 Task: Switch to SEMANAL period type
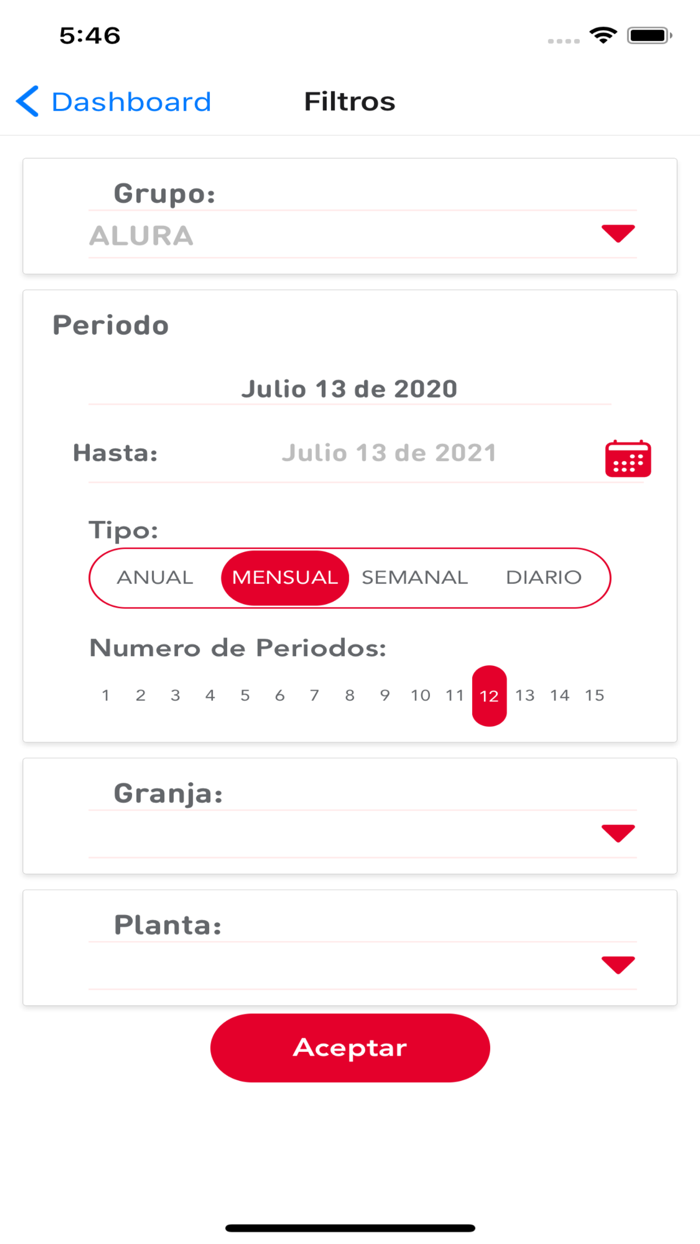tap(414, 577)
